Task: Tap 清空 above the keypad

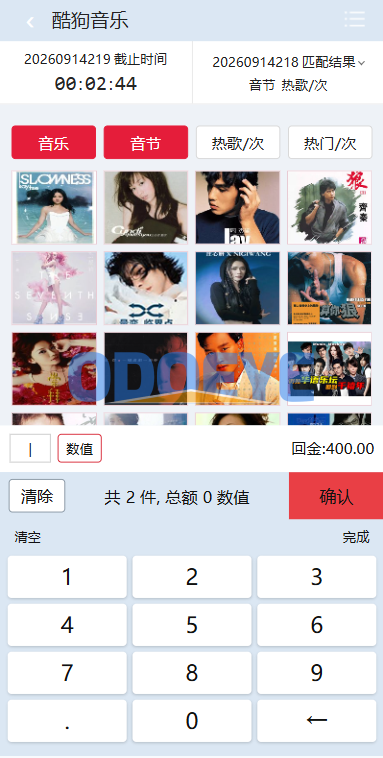Action: (x=28, y=537)
